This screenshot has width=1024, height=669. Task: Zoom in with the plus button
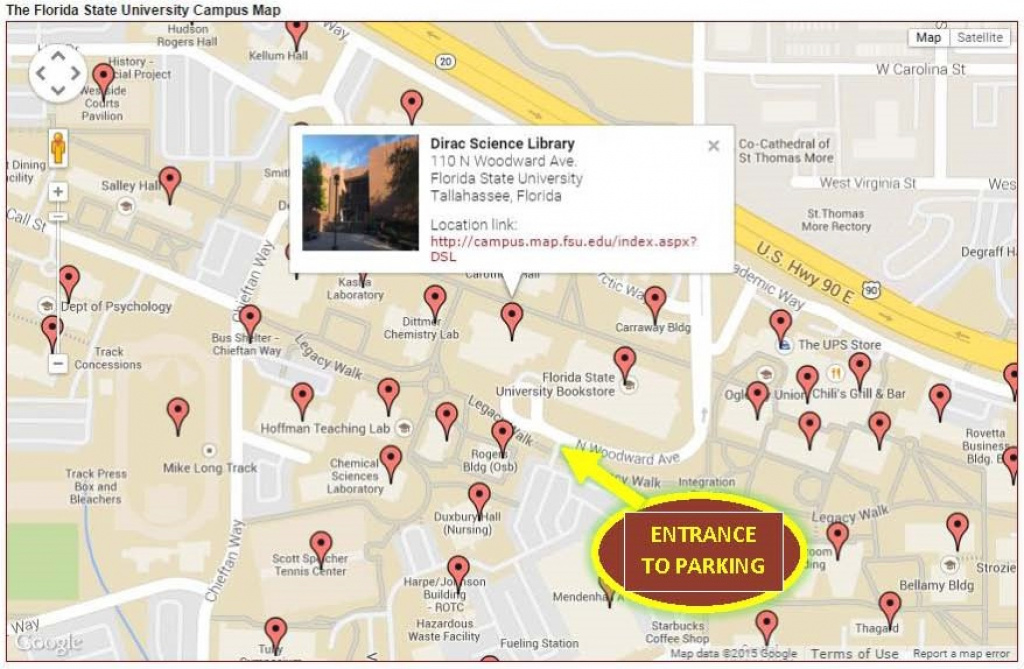pos(58,191)
